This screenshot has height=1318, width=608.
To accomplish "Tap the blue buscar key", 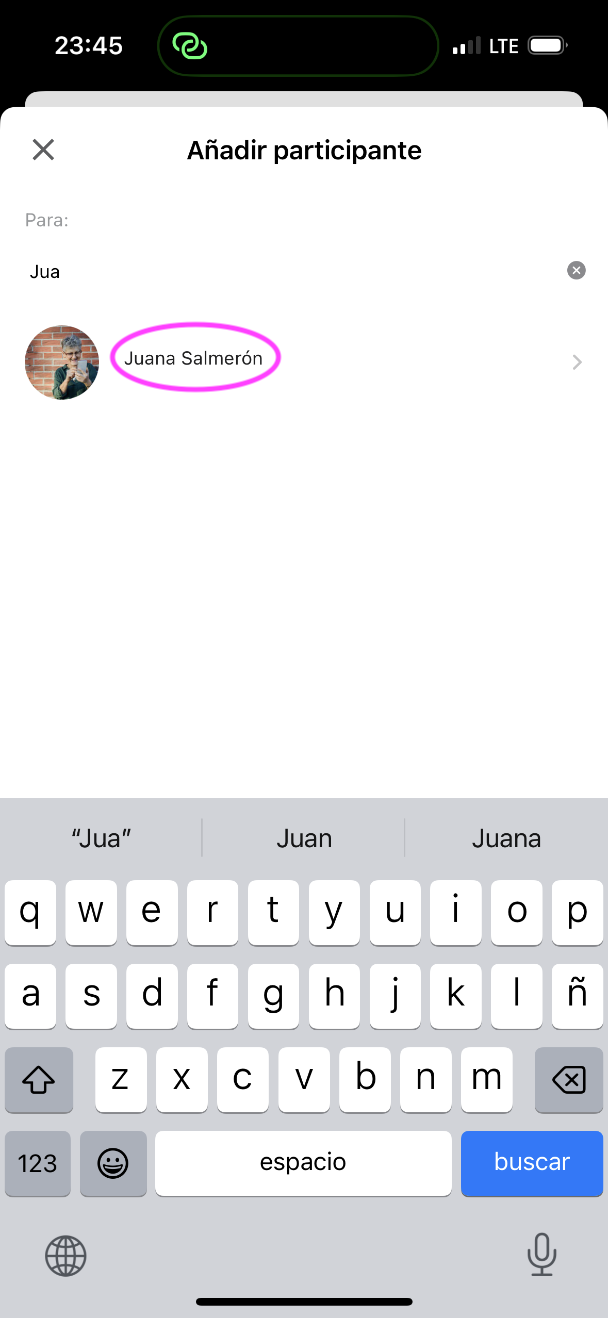I will (x=532, y=1163).
